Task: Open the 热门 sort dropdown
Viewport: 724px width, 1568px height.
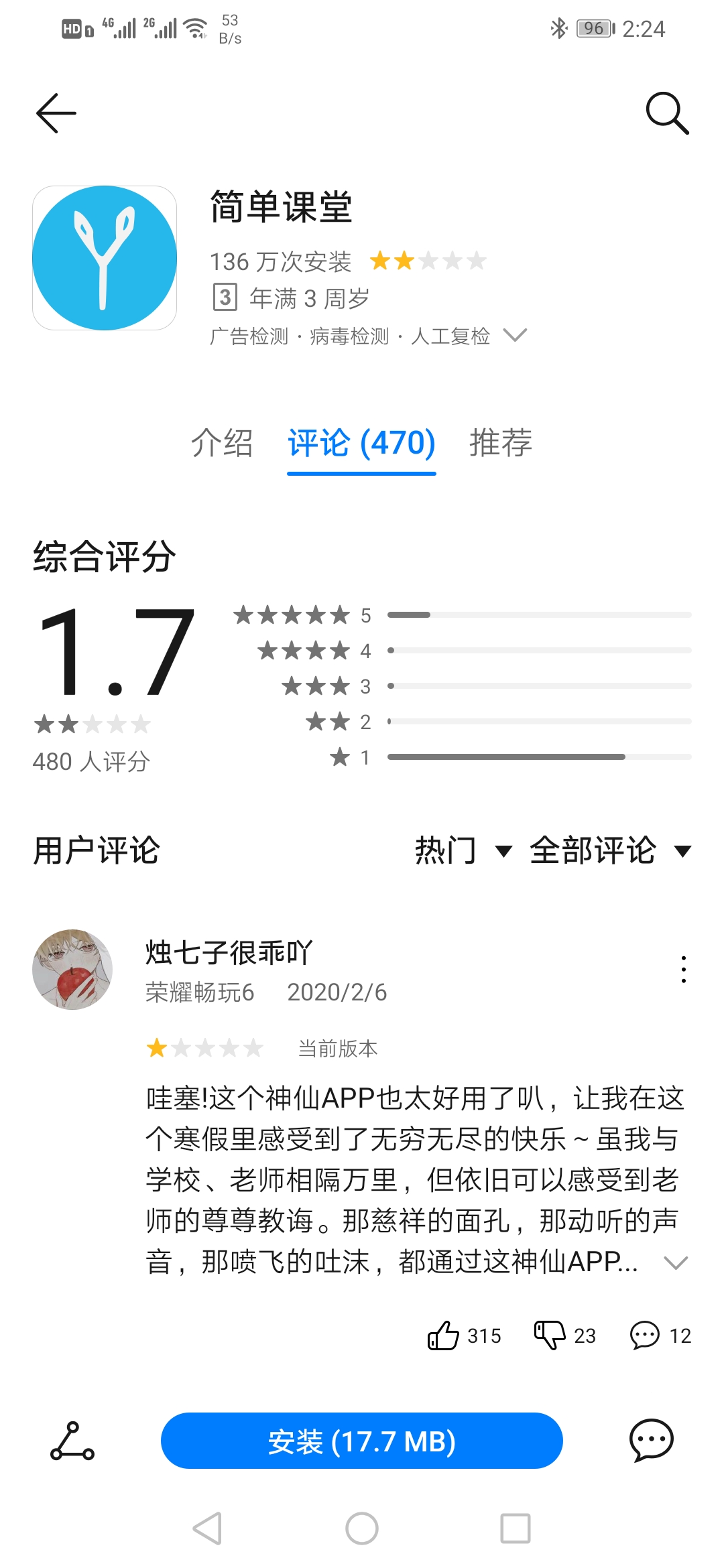Action: coord(463,851)
